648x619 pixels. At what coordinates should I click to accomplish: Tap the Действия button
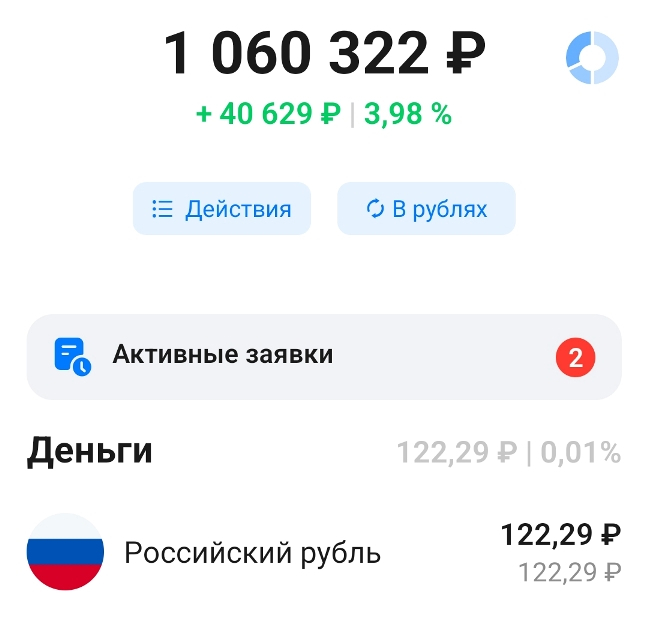pos(222,209)
